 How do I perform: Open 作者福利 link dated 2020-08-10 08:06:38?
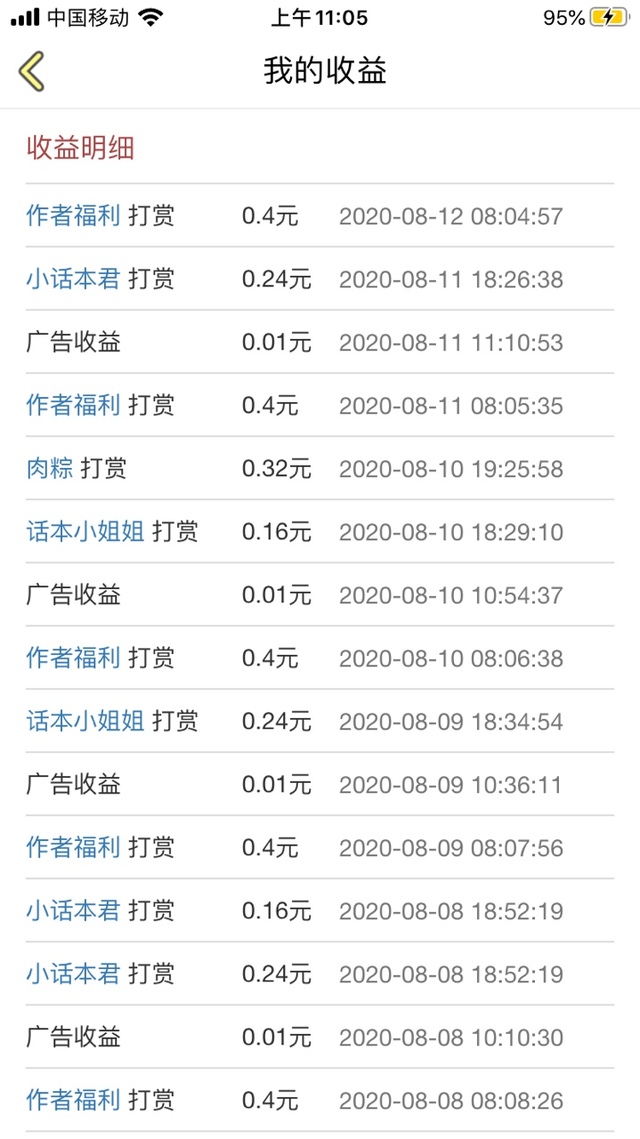[x=73, y=658]
